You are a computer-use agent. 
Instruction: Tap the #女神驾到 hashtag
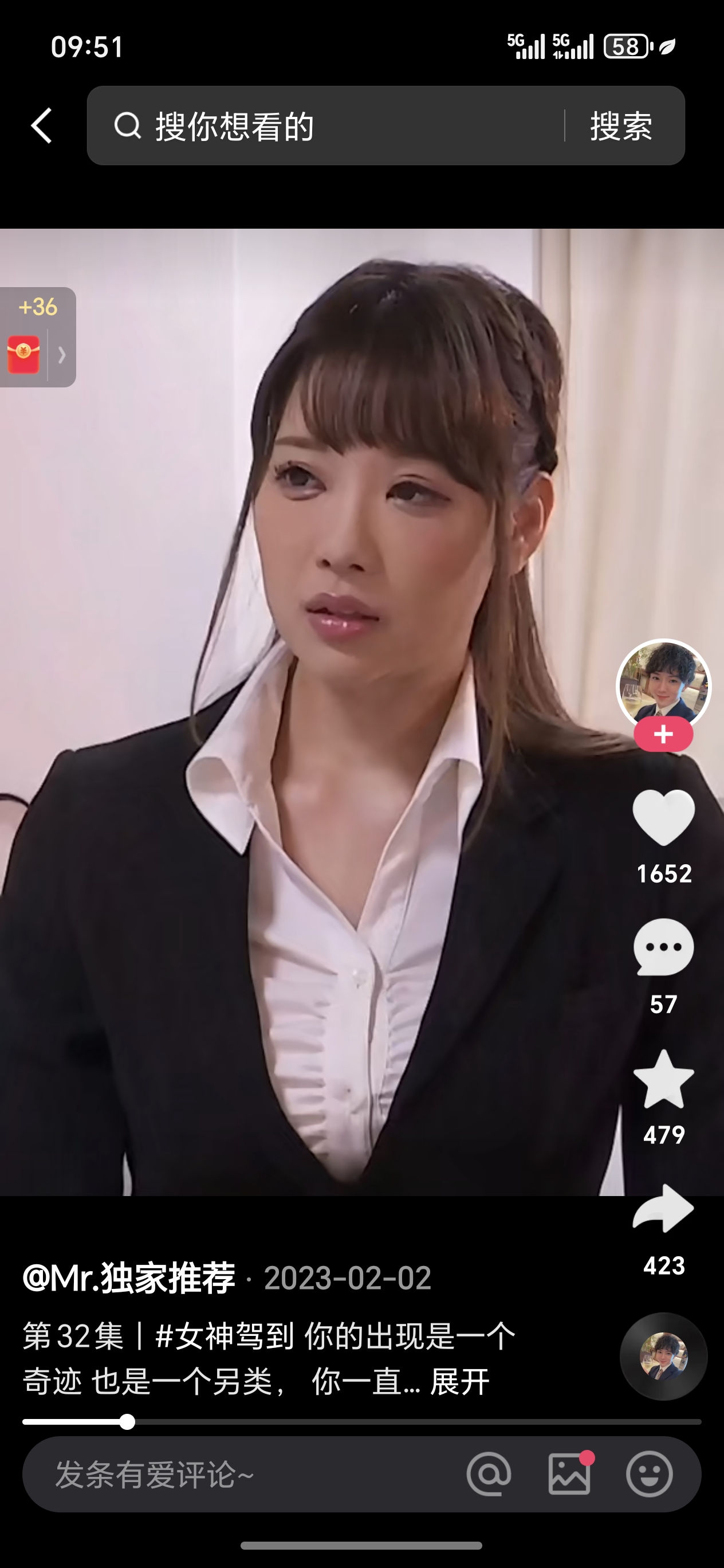pos(225,1336)
